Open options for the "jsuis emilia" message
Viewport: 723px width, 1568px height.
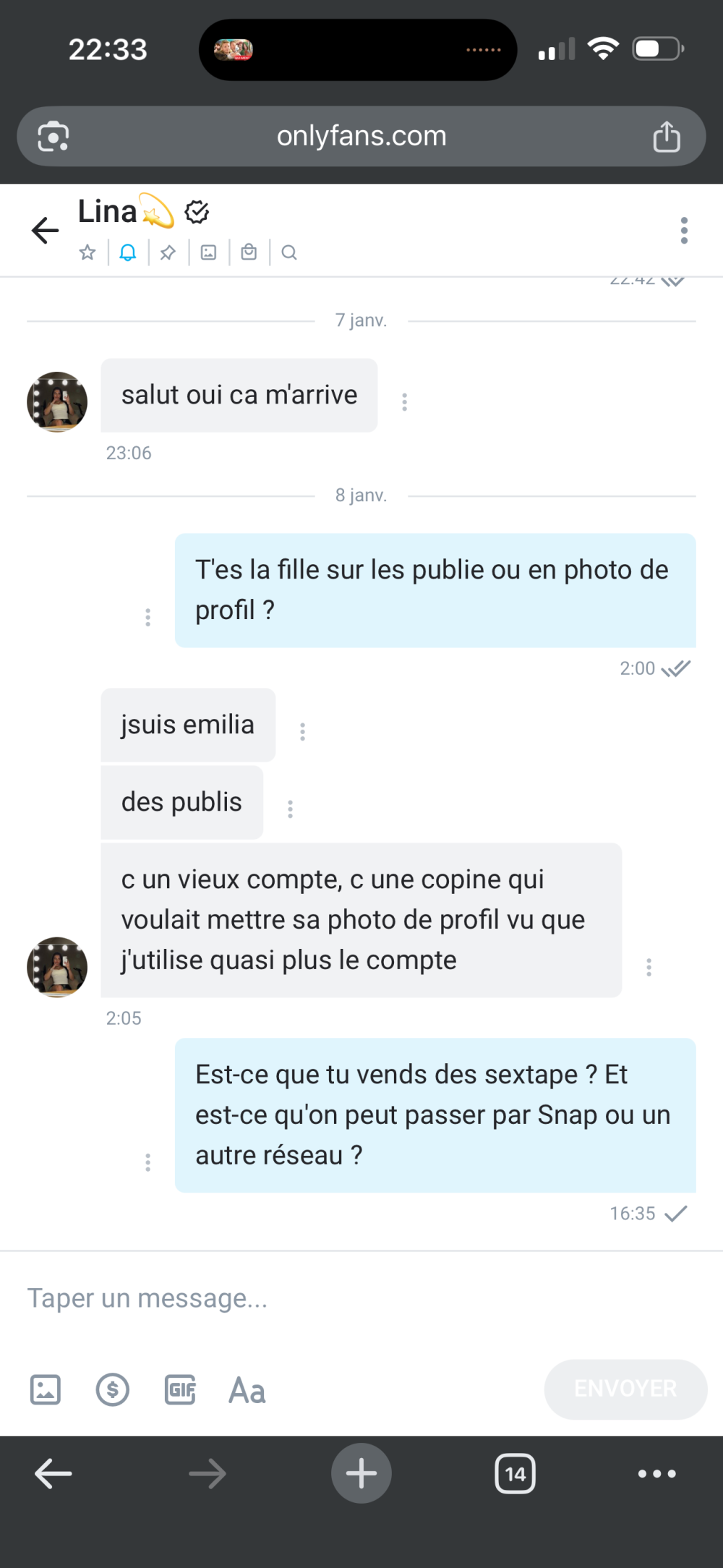tap(302, 731)
